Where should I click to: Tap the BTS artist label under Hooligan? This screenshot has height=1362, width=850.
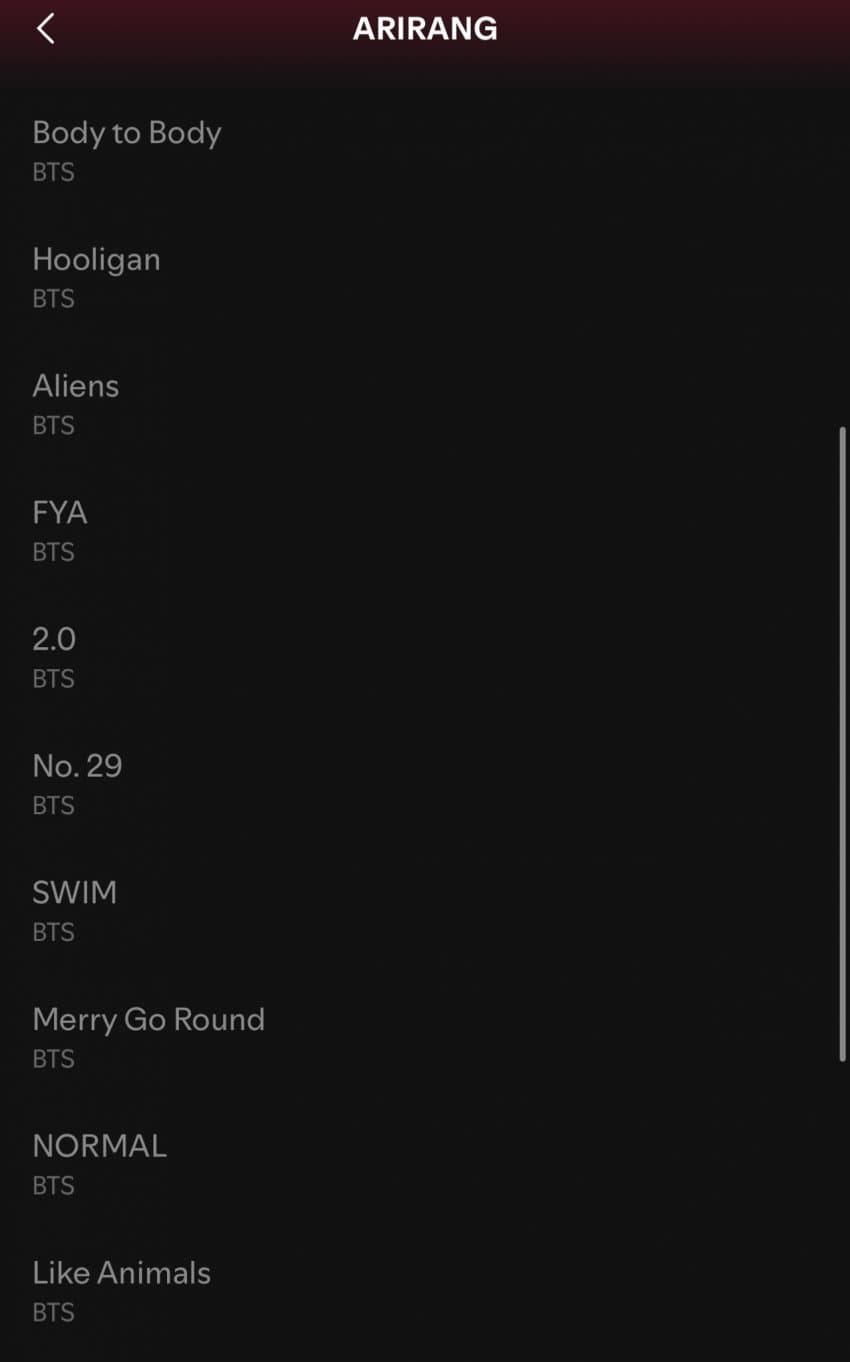coord(53,298)
